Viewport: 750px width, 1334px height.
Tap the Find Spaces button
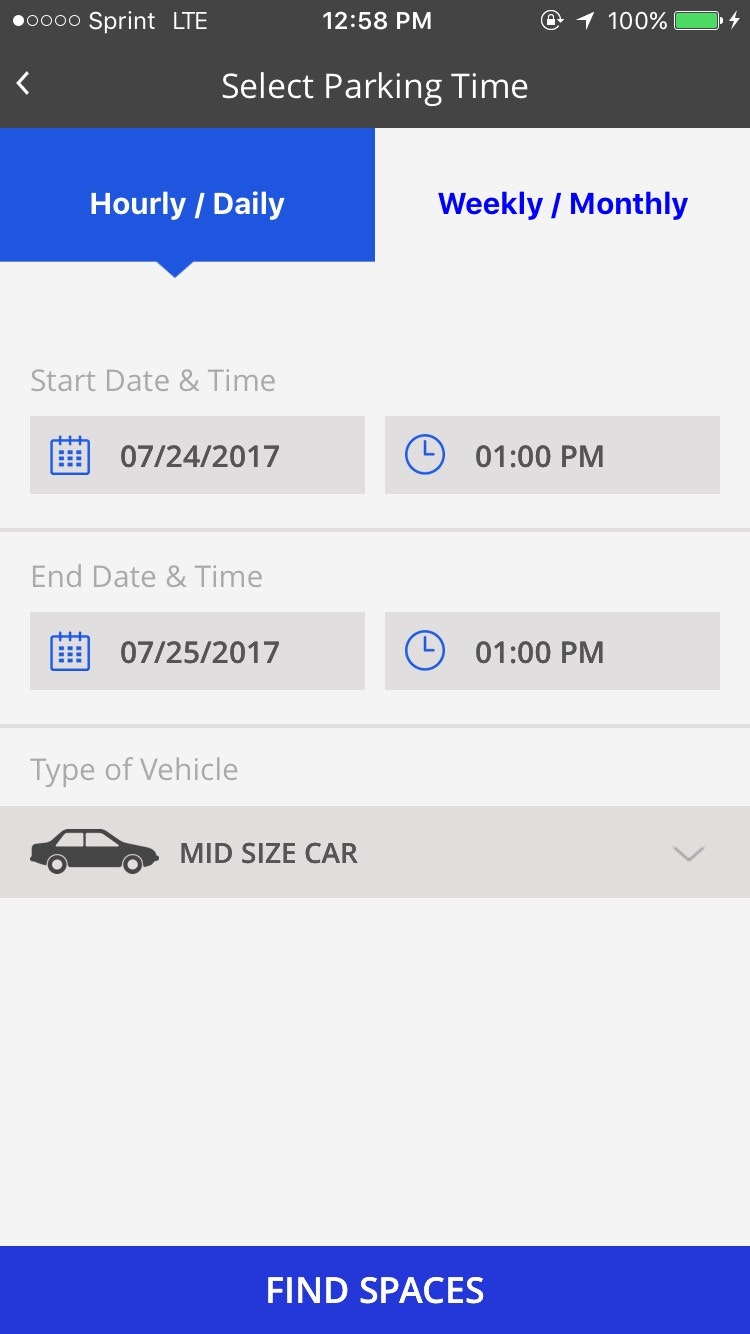point(375,1290)
